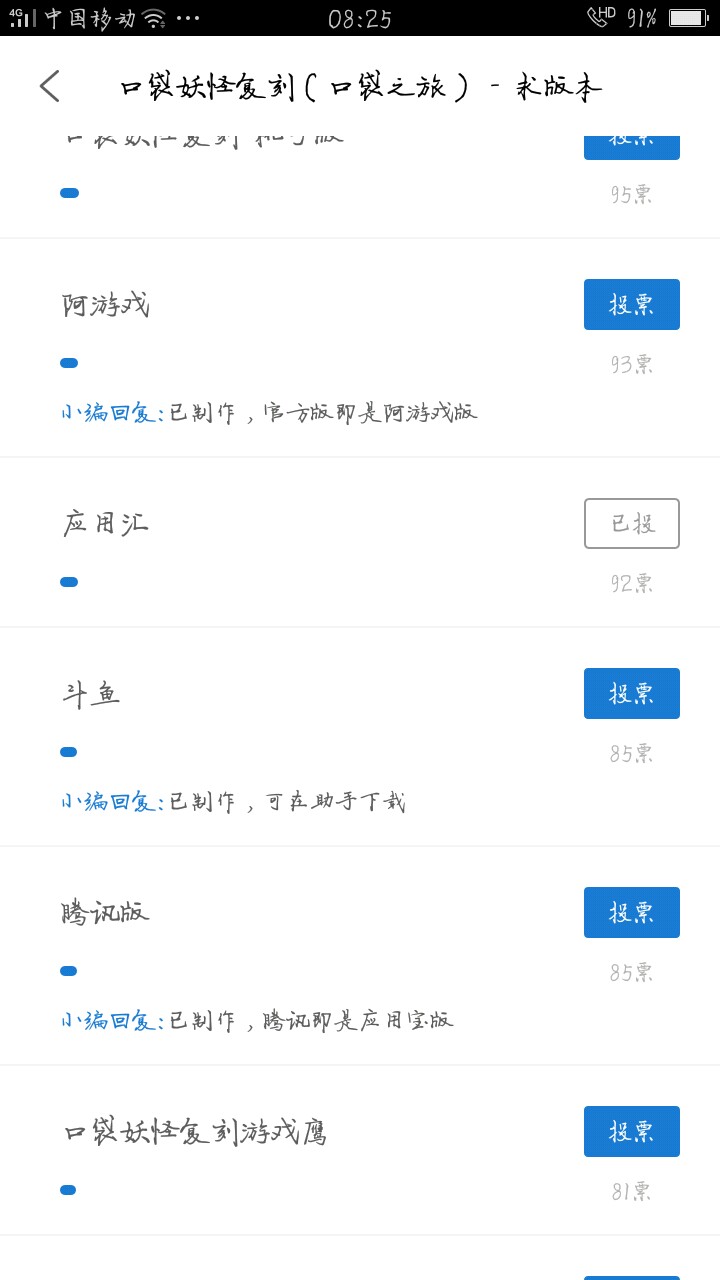This screenshot has height=1280, width=720.
Task: Vote for 阿游戏
Action: tap(631, 304)
